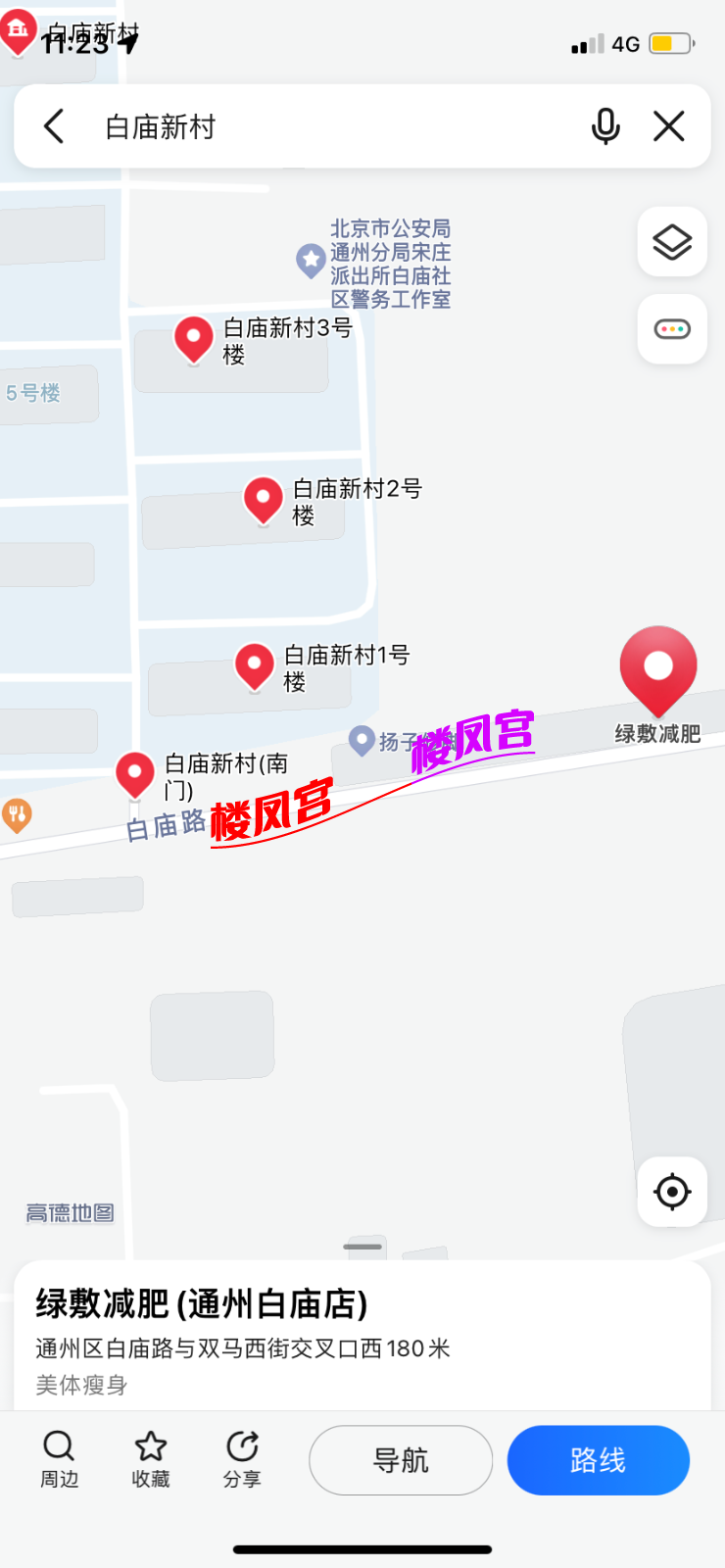Share this location via 分享
The image size is (725, 1568).
pos(242,1459)
